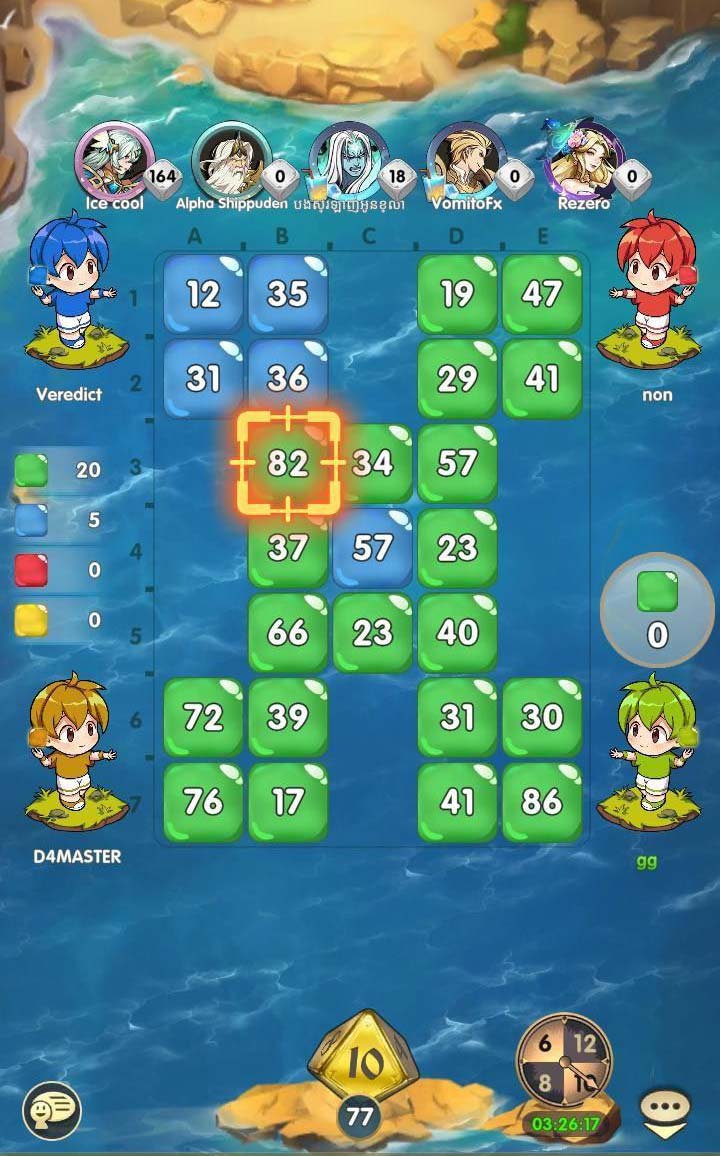Screen dimensions: 720x1156
Task: Choose the green tile numbered 47
Action: 542,294
